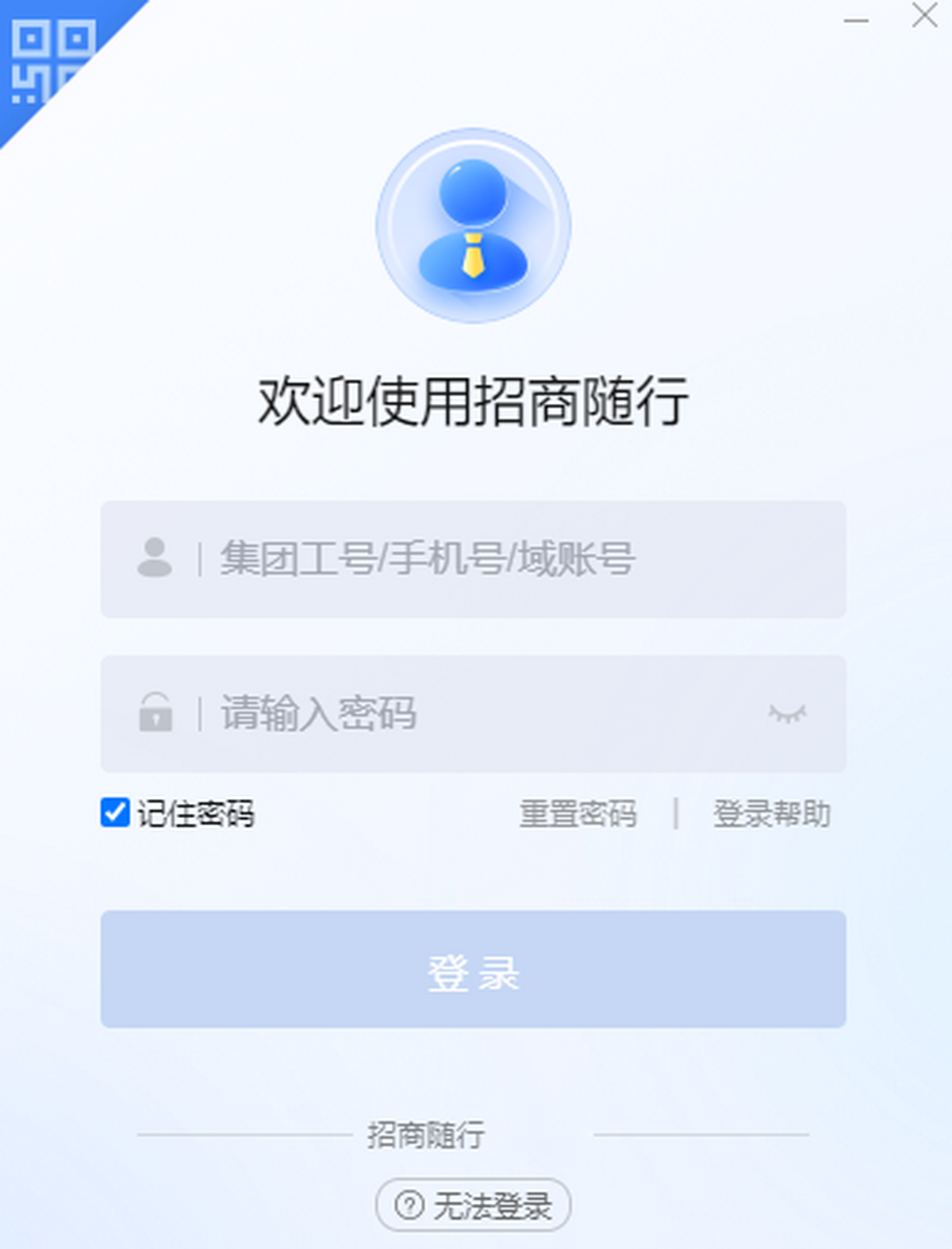Close the login window
The width and height of the screenshot is (952, 1249).
click(x=924, y=16)
